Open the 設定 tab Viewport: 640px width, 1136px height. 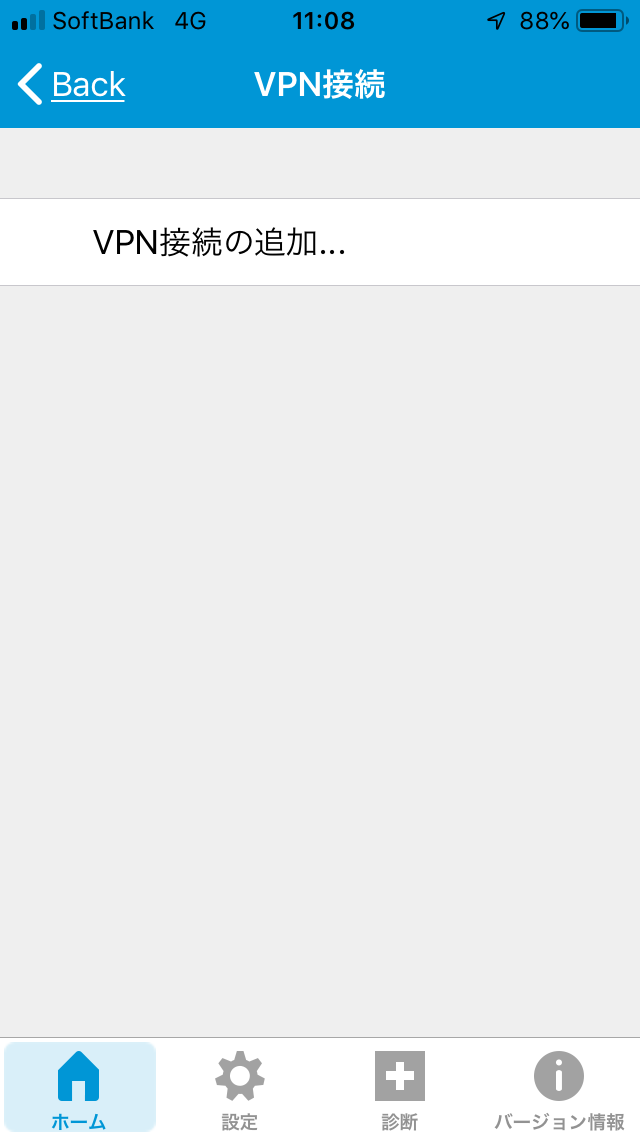[x=240, y=1087]
